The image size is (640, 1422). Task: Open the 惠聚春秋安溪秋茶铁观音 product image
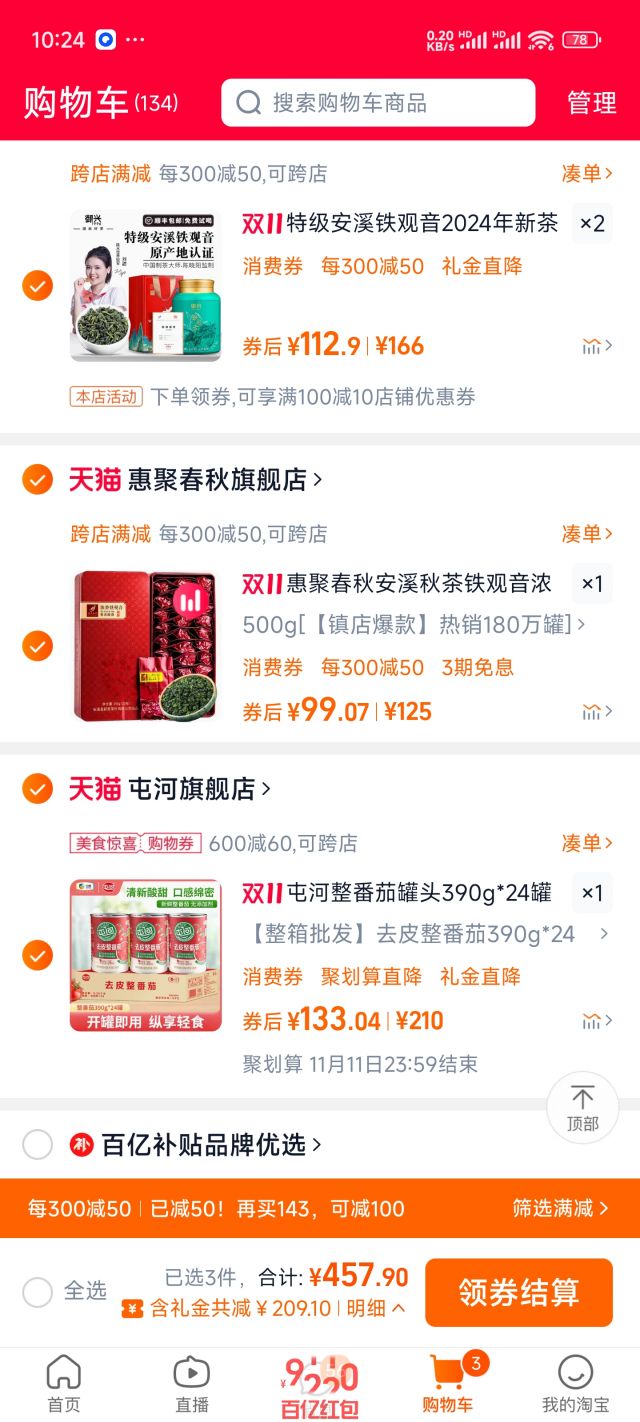145,646
